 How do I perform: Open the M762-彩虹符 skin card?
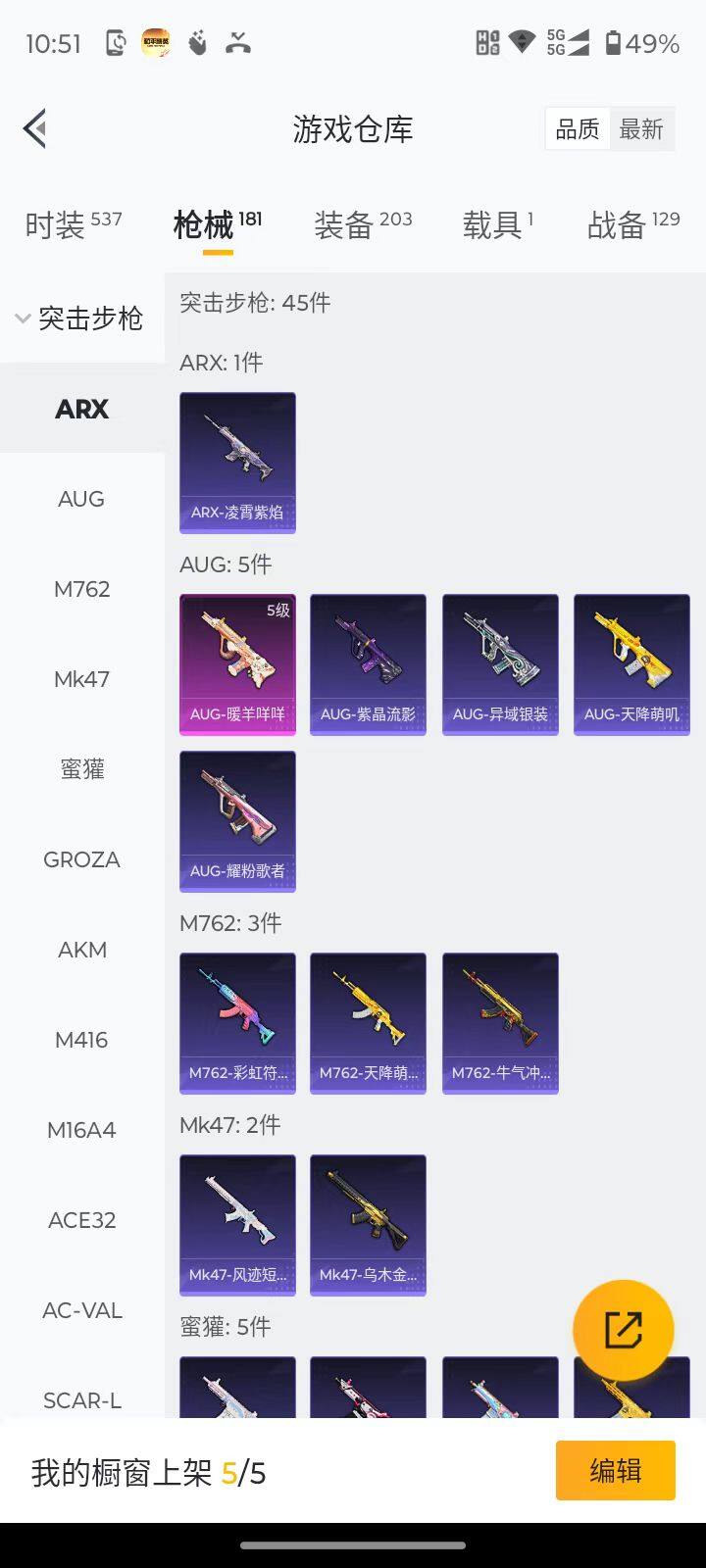[x=237, y=1023]
